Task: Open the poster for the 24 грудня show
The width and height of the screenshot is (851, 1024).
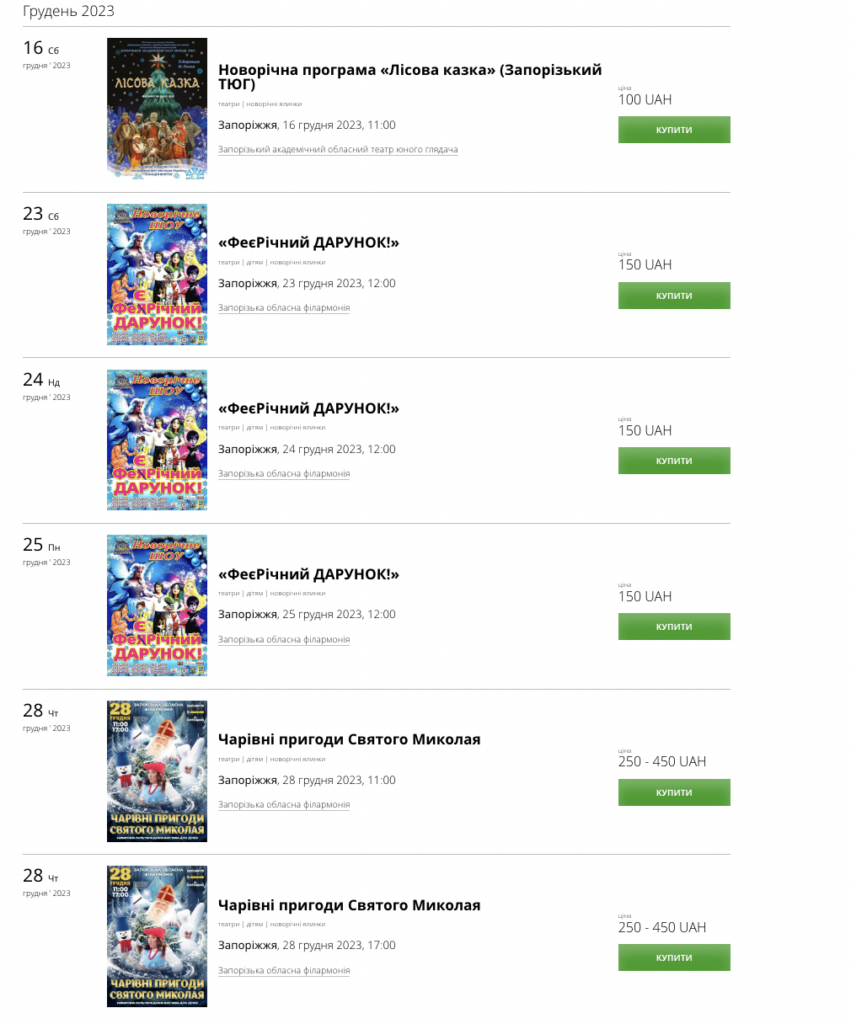Action: coord(157,440)
